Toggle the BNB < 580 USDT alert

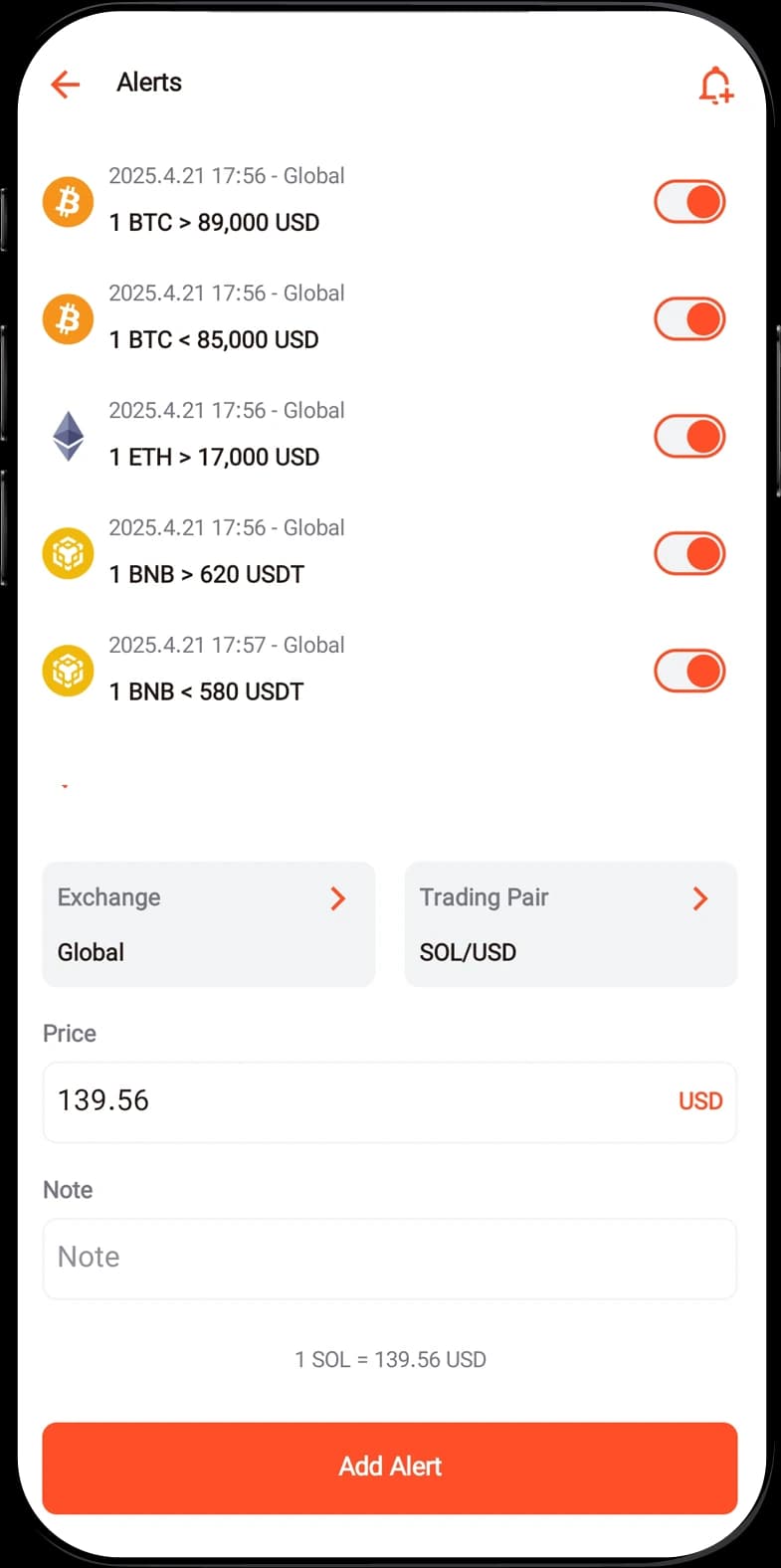coord(689,672)
